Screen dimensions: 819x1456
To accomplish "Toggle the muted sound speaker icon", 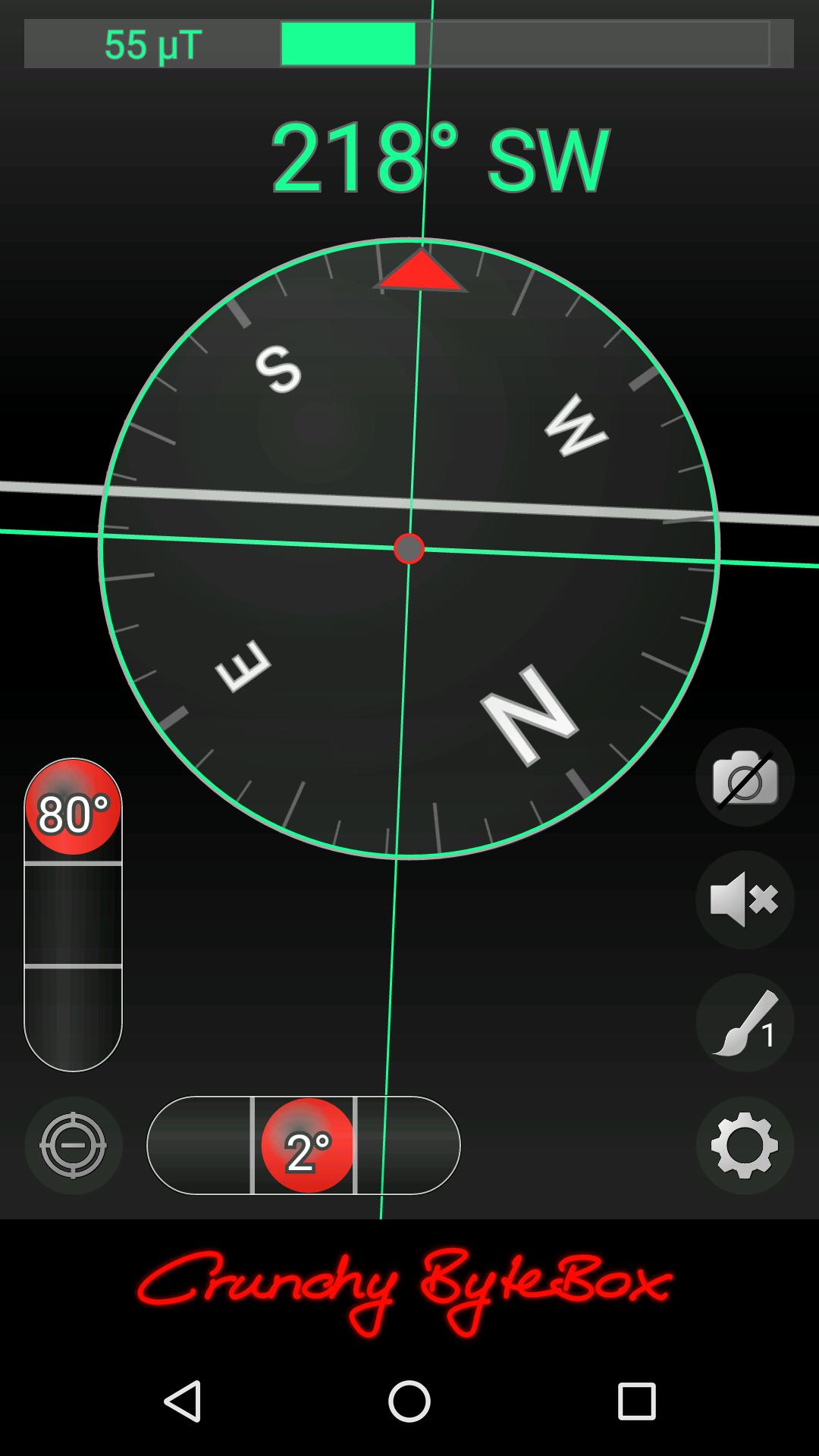I will (745, 900).
